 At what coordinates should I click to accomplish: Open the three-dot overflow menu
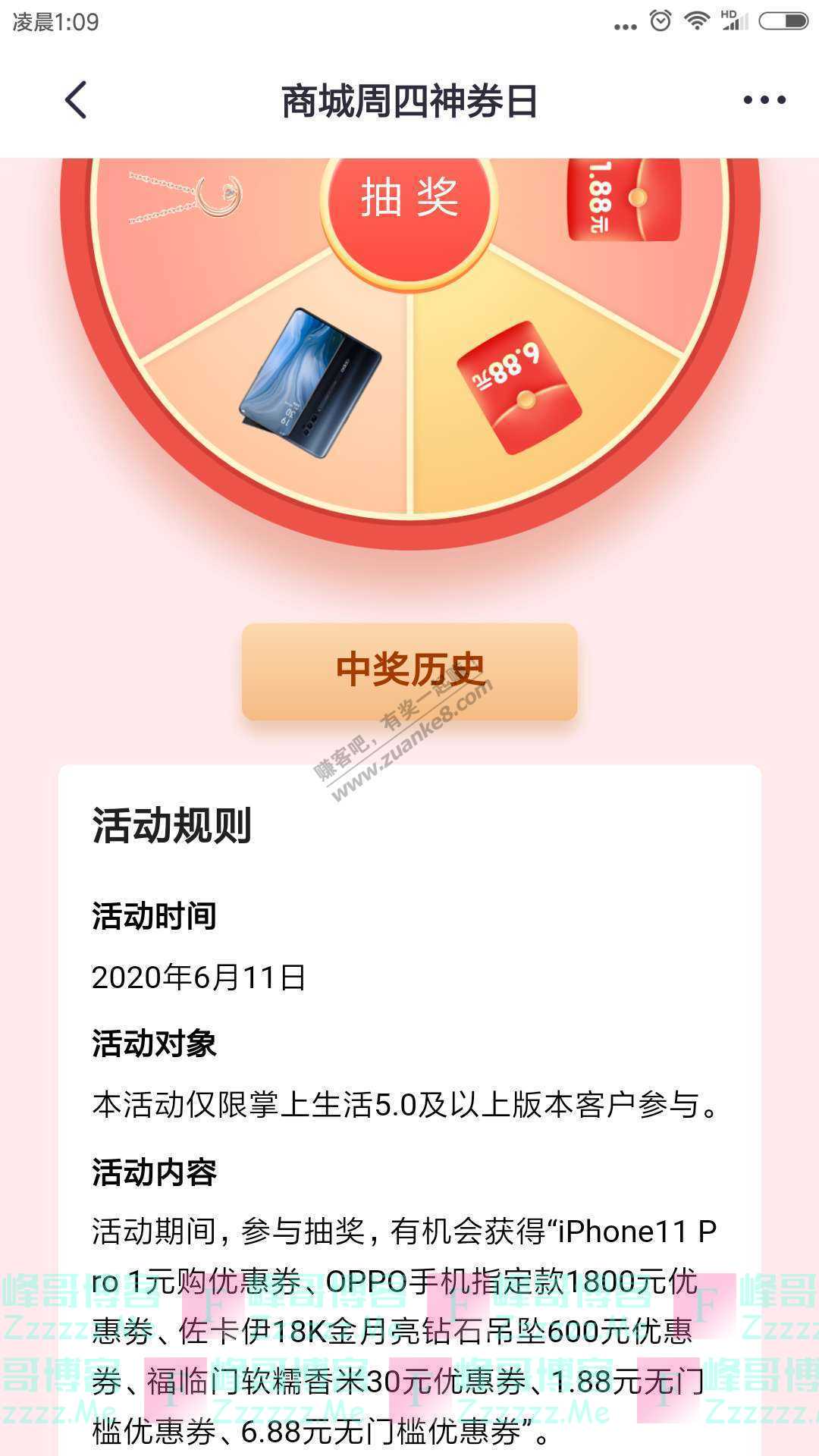point(764,100)
